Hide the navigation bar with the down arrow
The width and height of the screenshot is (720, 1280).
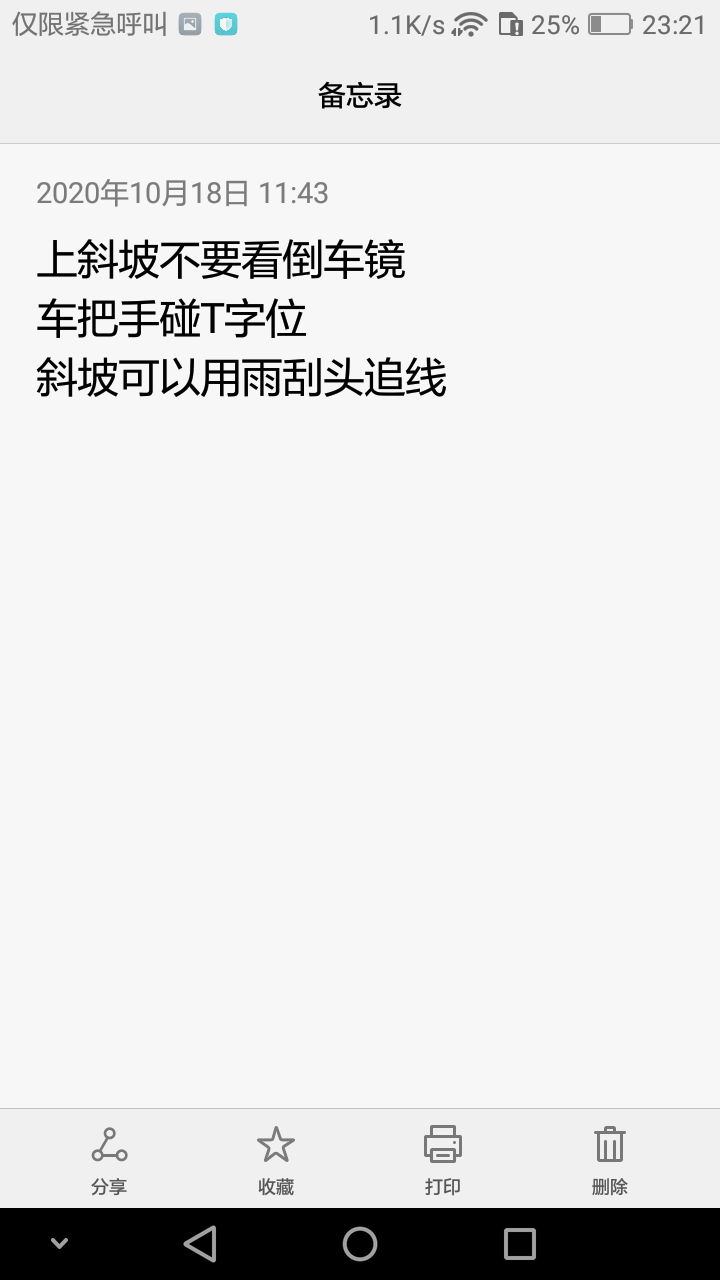tap(59, 1244)
